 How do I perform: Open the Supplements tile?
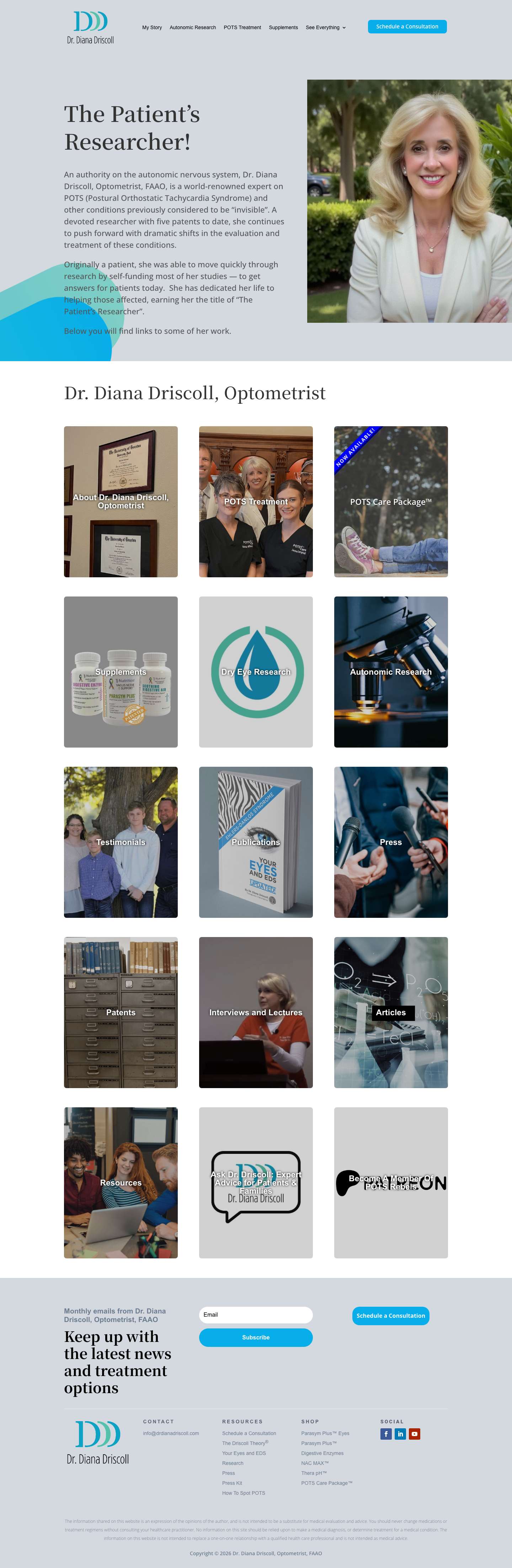121,672
